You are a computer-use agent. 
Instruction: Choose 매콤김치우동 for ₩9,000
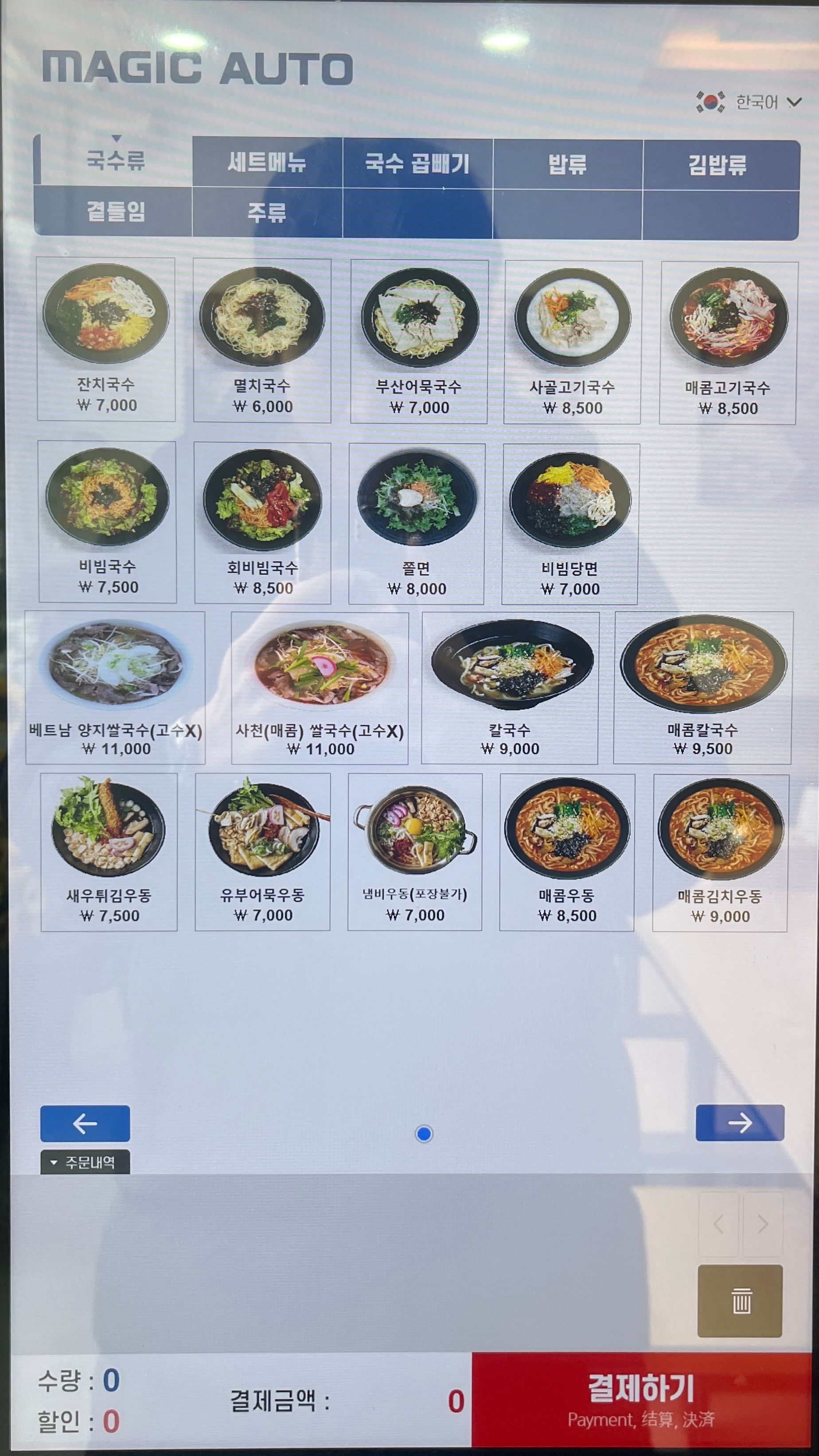[x=720, y=853]
